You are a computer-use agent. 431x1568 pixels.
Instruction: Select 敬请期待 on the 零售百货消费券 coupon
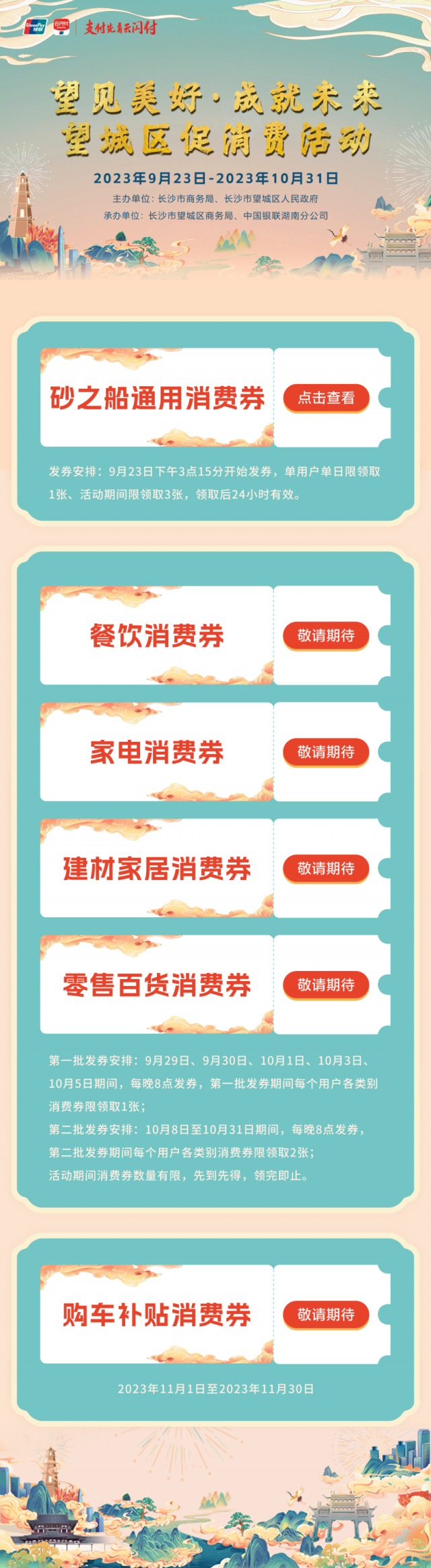click(326, 985)
